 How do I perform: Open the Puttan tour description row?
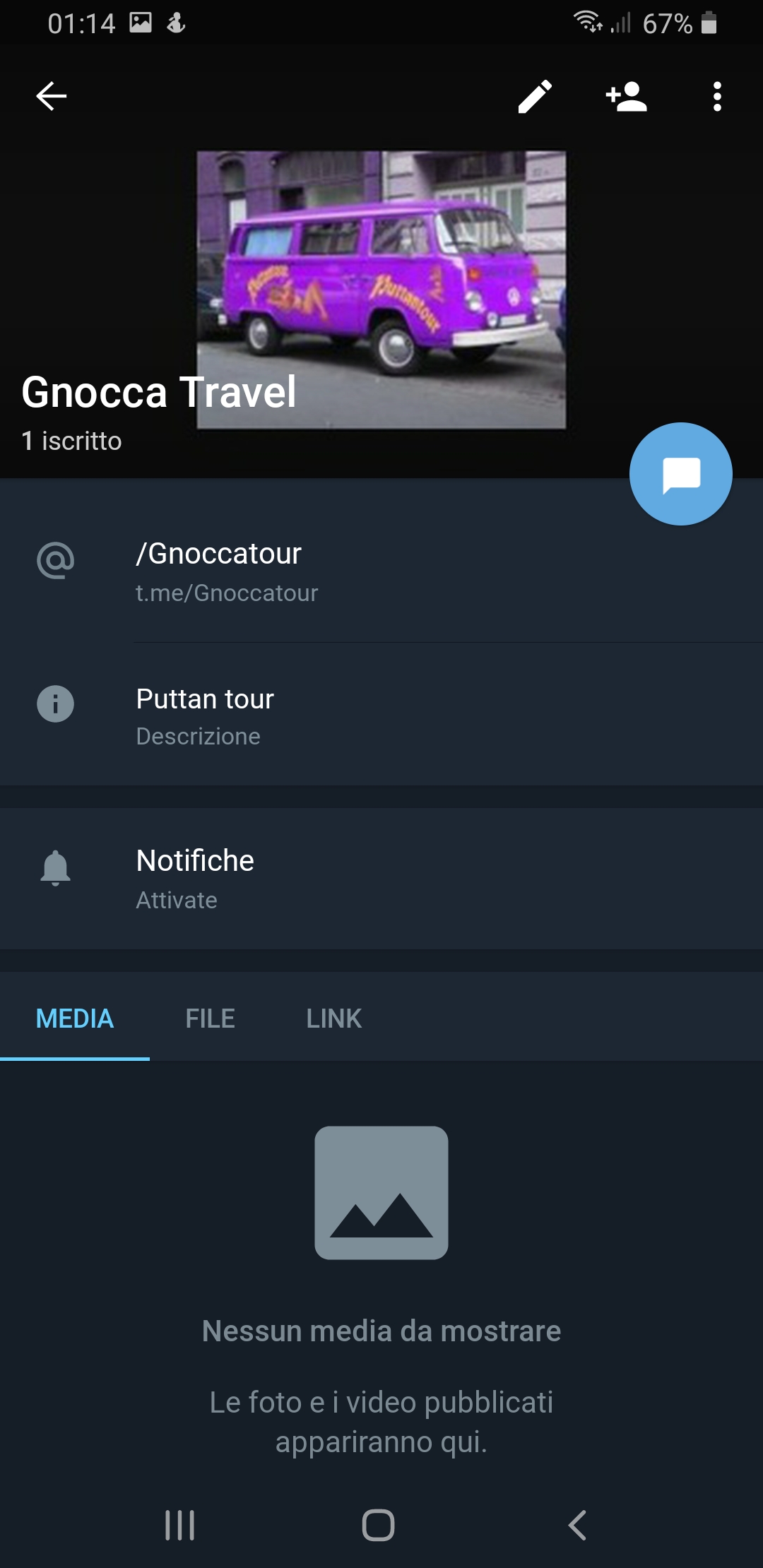click(x=381, y=715)
